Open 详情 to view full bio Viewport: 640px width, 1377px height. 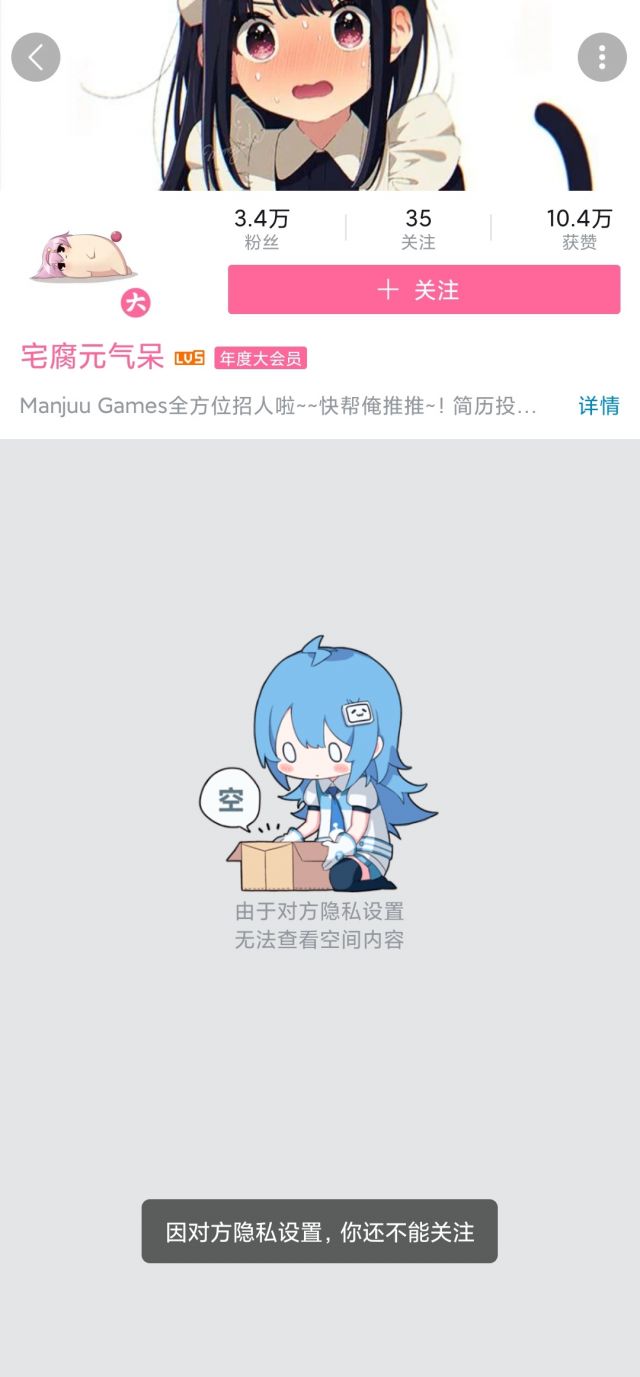pyautogui.click(x=599, y=406)
